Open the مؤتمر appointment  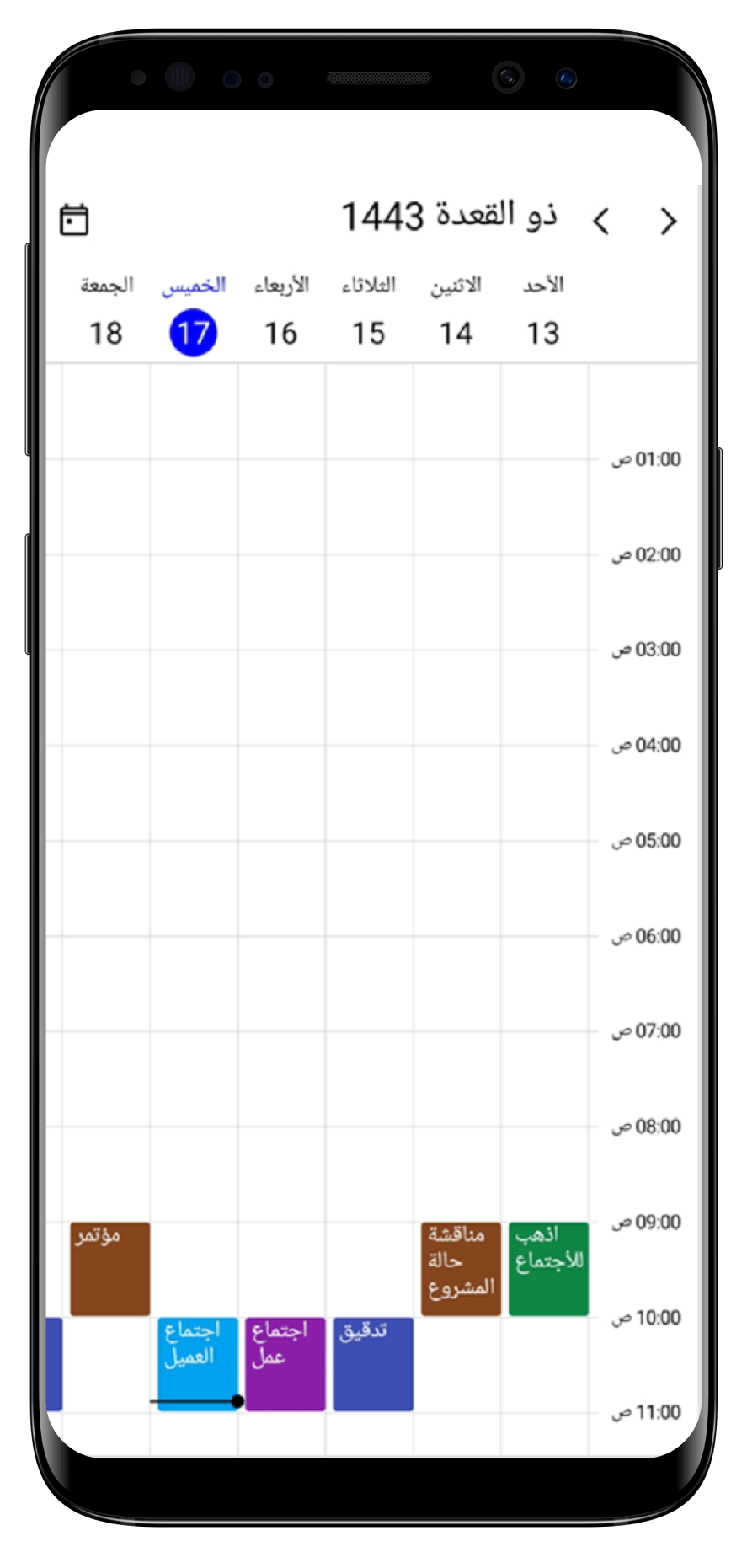(x=110, y=1269)
